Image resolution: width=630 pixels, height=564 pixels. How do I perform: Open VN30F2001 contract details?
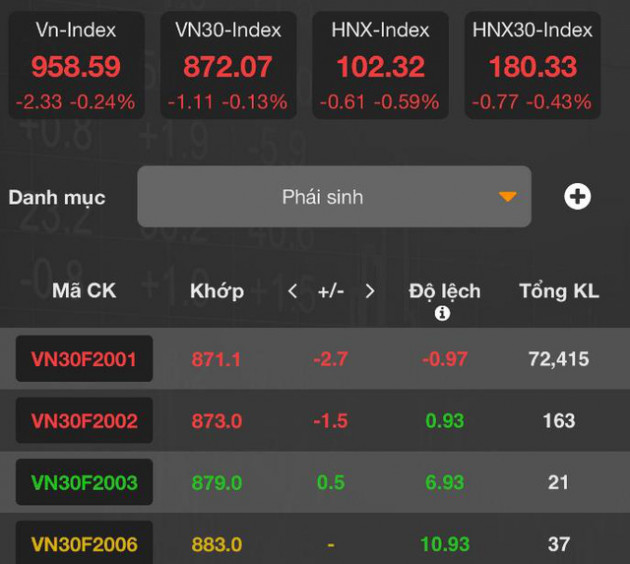tap(84, 359)
